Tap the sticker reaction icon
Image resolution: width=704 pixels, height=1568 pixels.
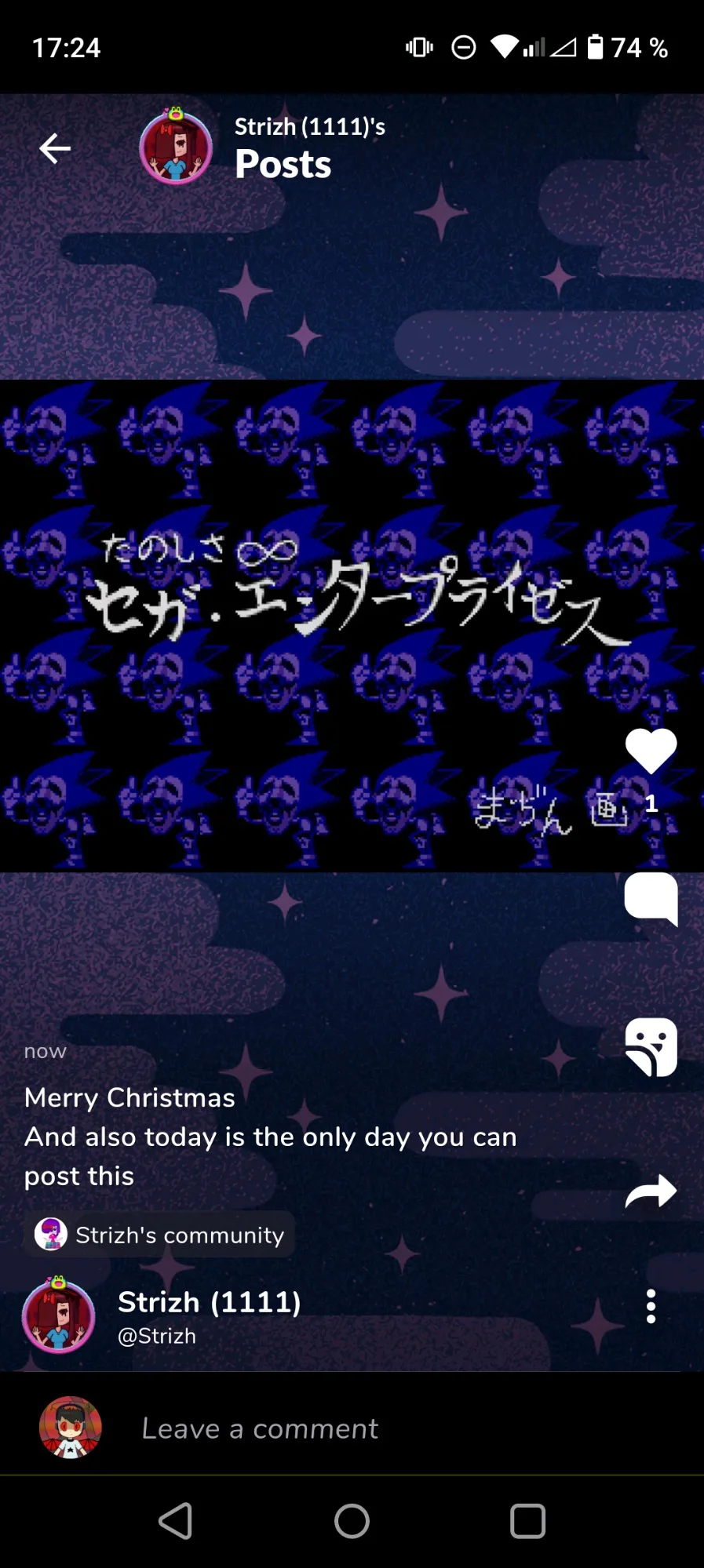pos(651,1047)
